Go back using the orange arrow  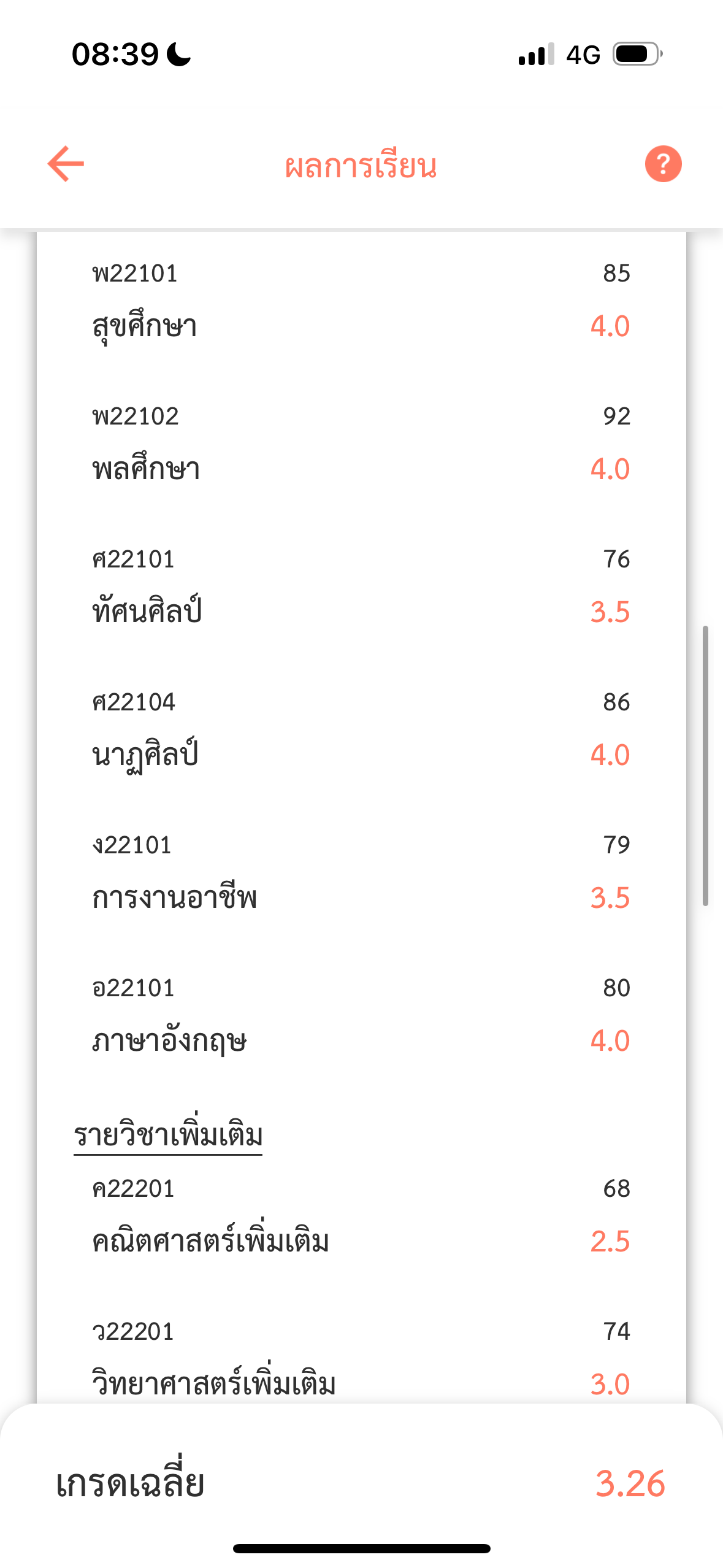tap(66, 164)
